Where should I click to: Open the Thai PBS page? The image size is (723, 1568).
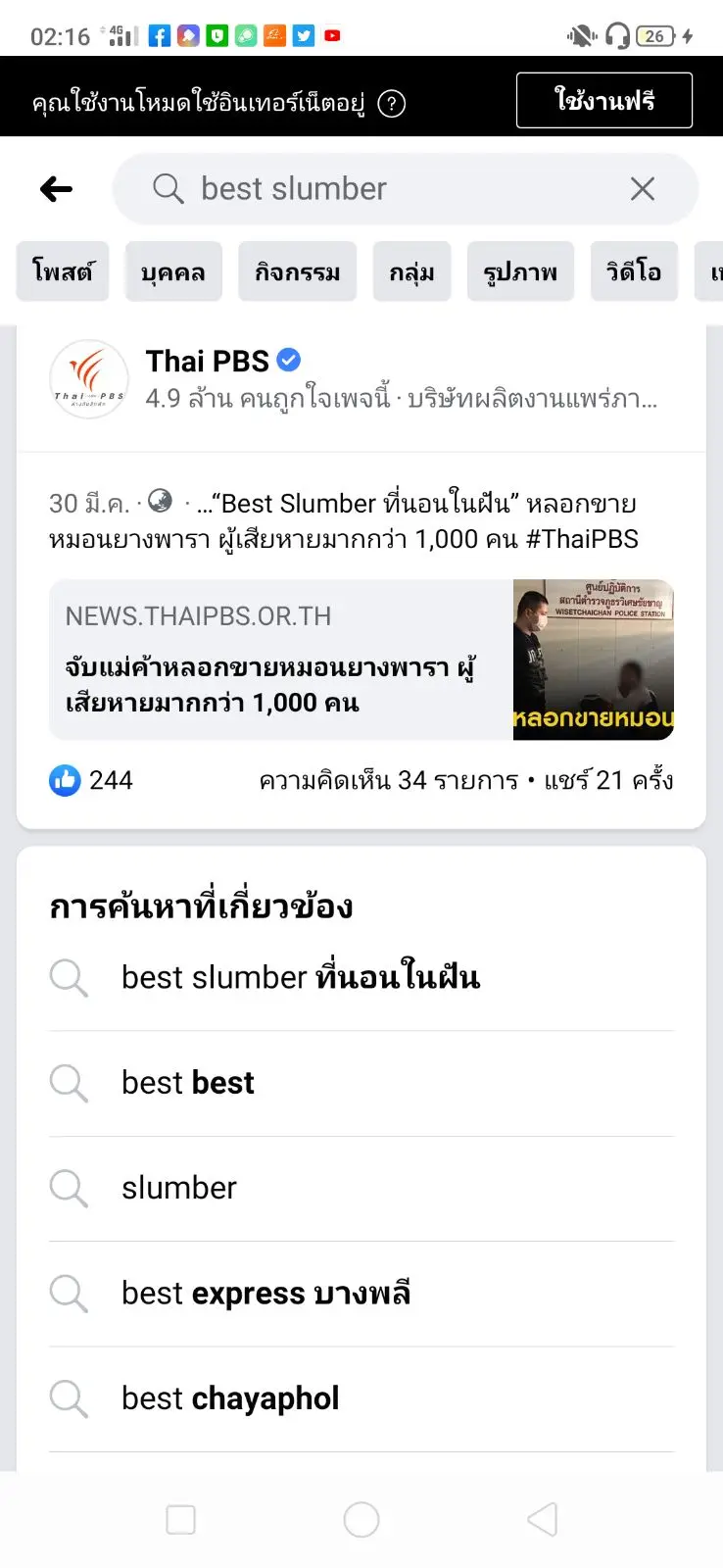point(208,362)
